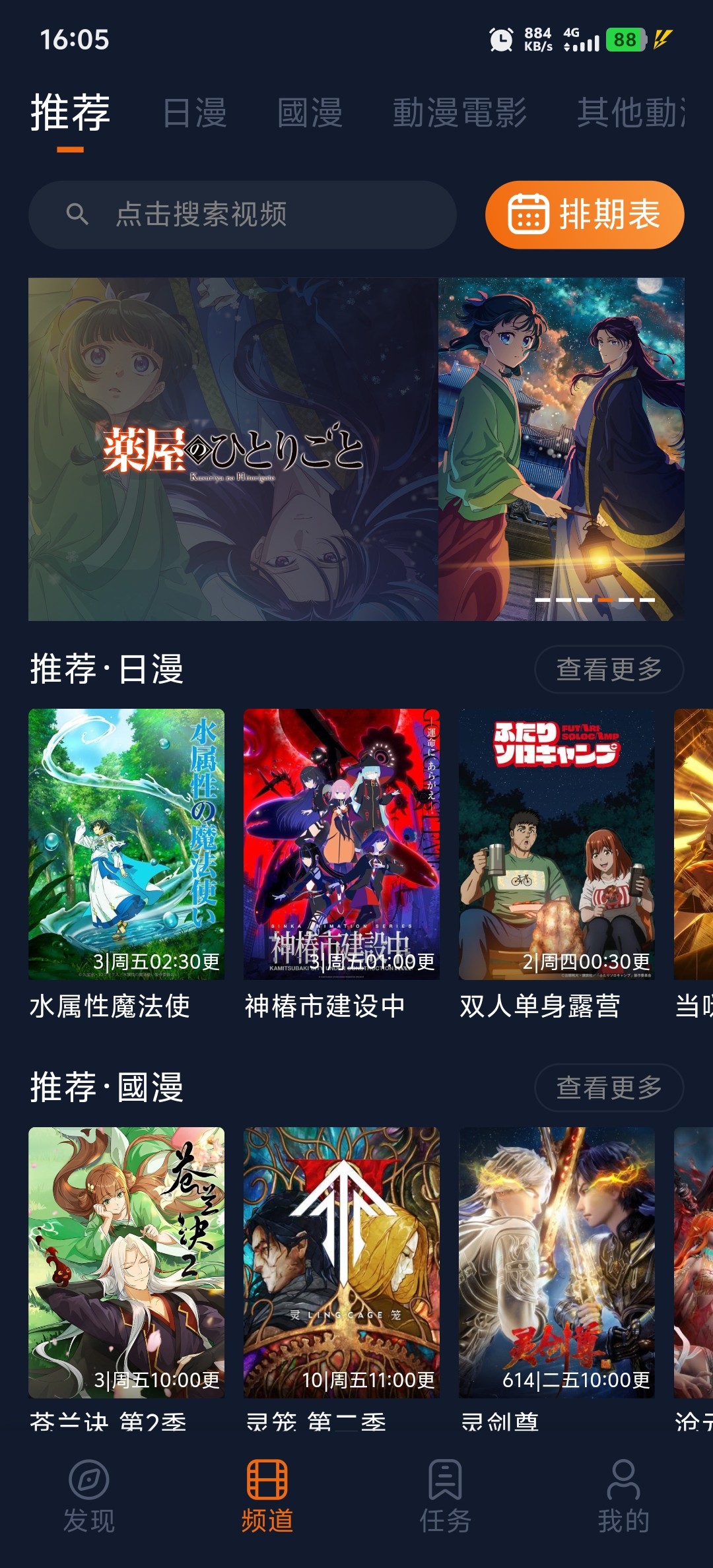Tap the 点击搜索视频 search box
Image resolution: width=713 pixels, height=1568 pixels.
click(242, 214)
